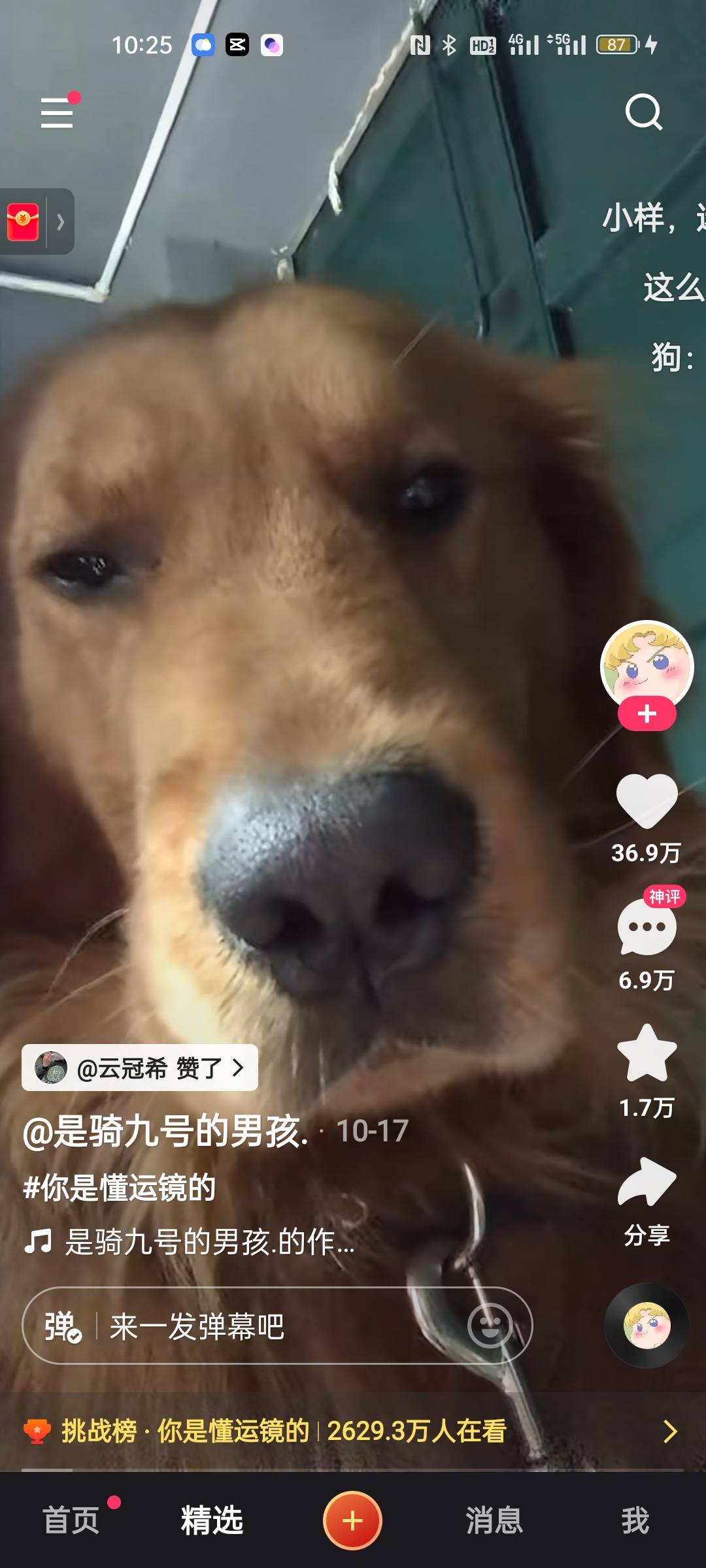The width and height of the screenshot is (706, 1568).
Task: Switch to the 首页 tab
Action: 71,1520
